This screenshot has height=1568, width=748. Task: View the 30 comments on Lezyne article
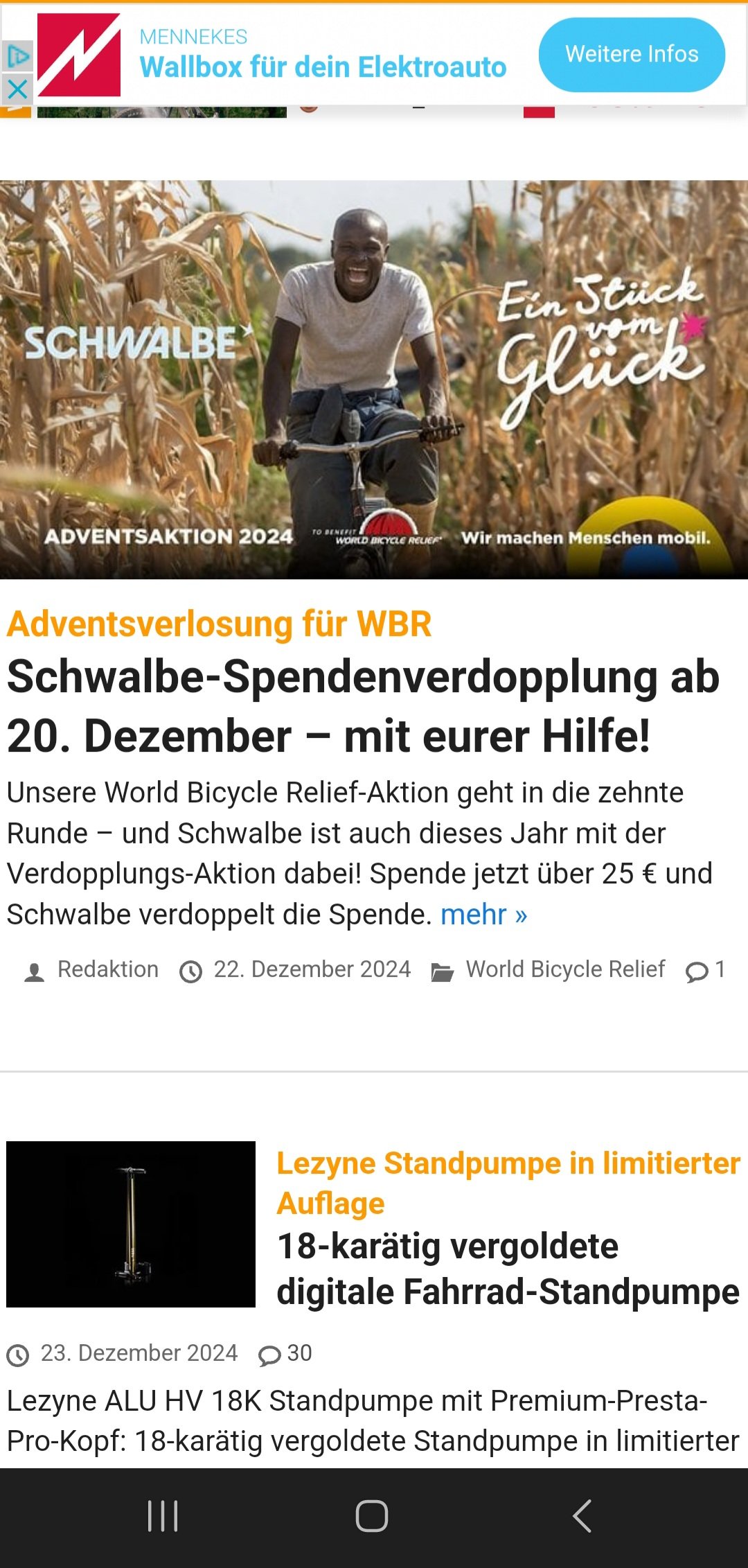pos(285,1353)
